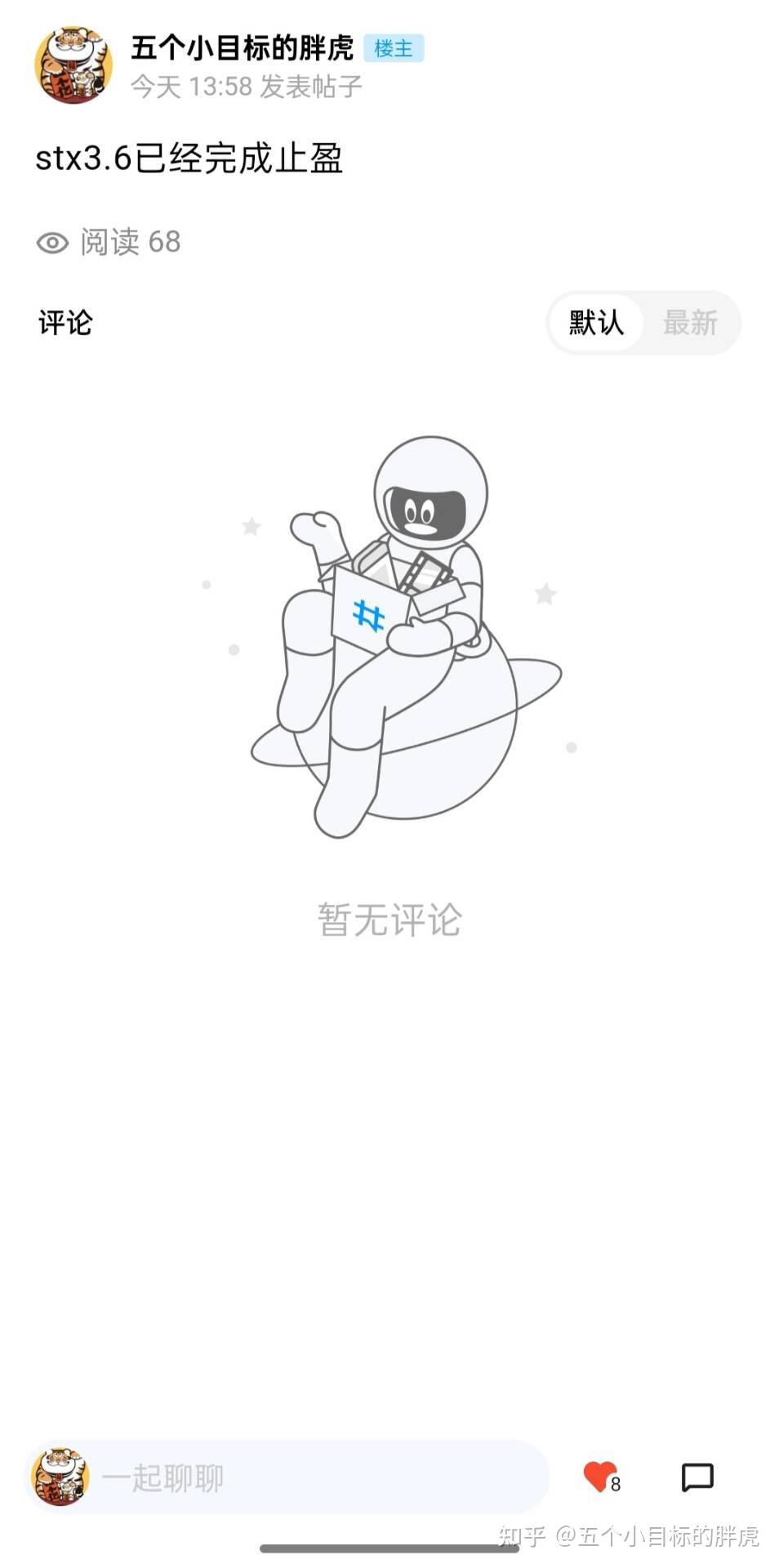Open the poster's tiger avatar profile
The image size is (779, 1568).
pyautogui.click(x=73, y=65)
